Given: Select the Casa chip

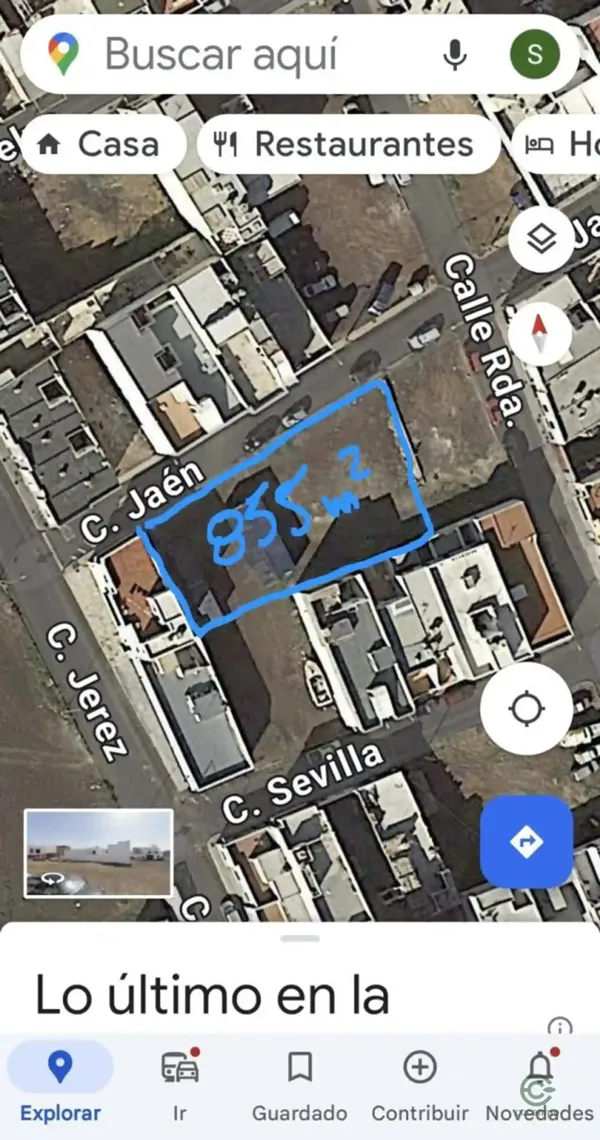Looking at the screenshot, I should pyautogui.click(x=102, y=144).
